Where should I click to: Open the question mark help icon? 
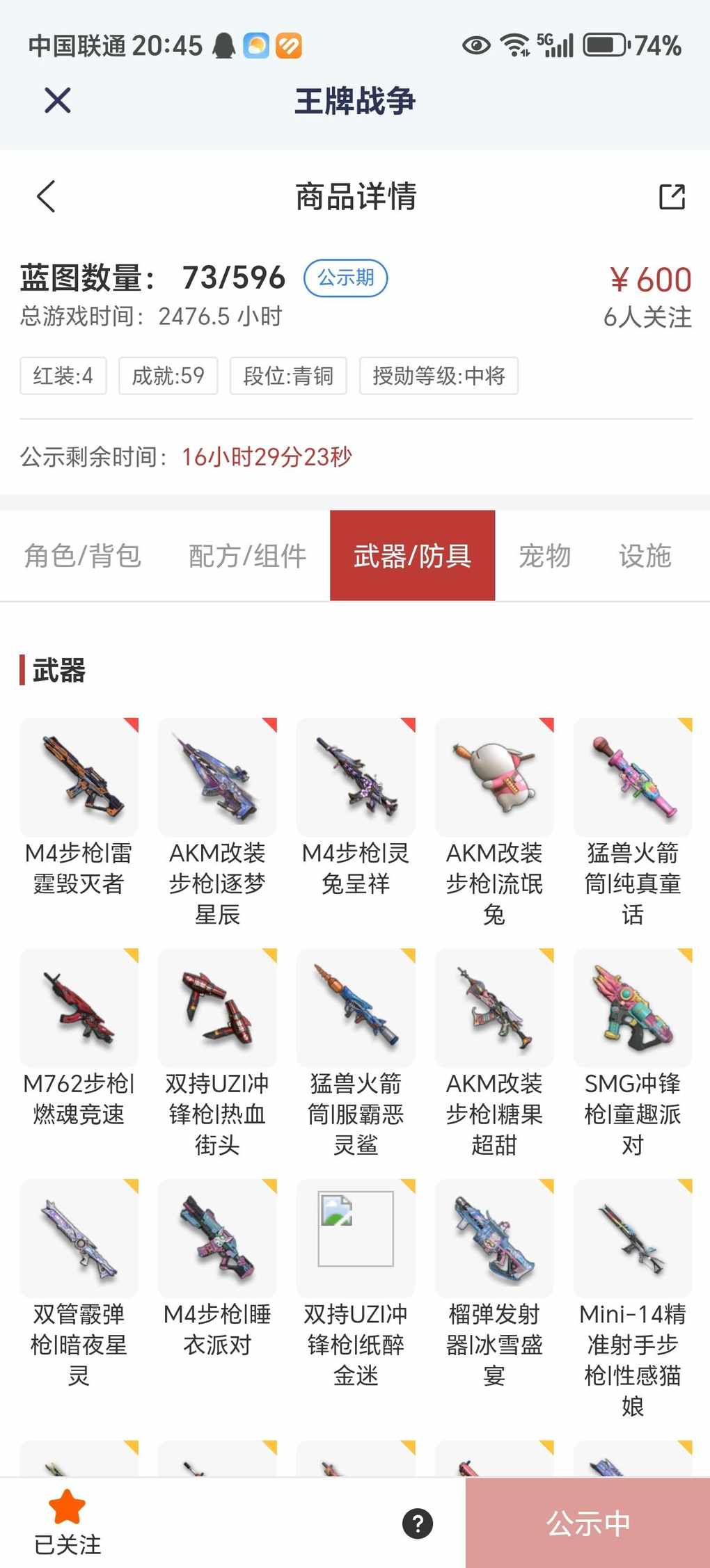[418, 1523]
